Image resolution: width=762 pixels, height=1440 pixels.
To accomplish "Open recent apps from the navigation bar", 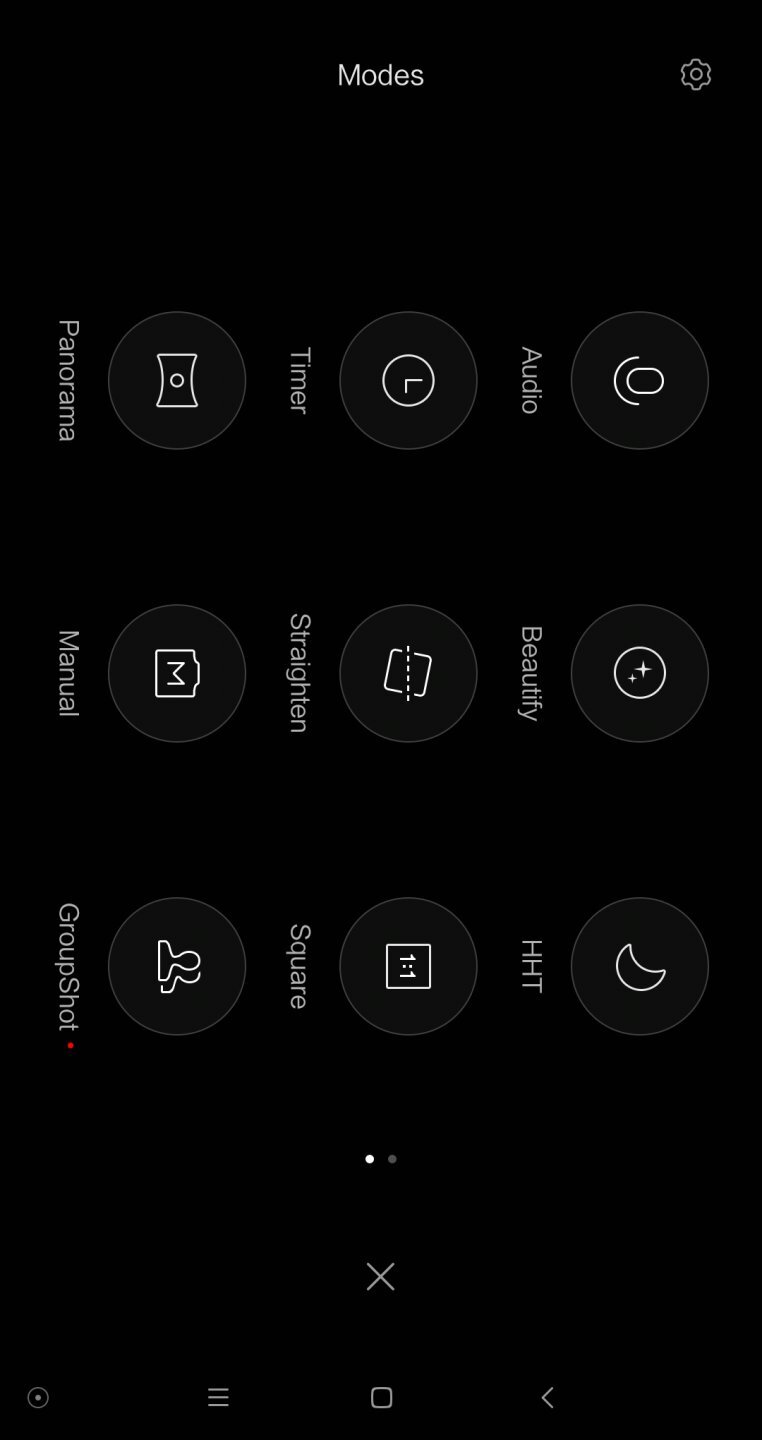I will point(218,1397).
